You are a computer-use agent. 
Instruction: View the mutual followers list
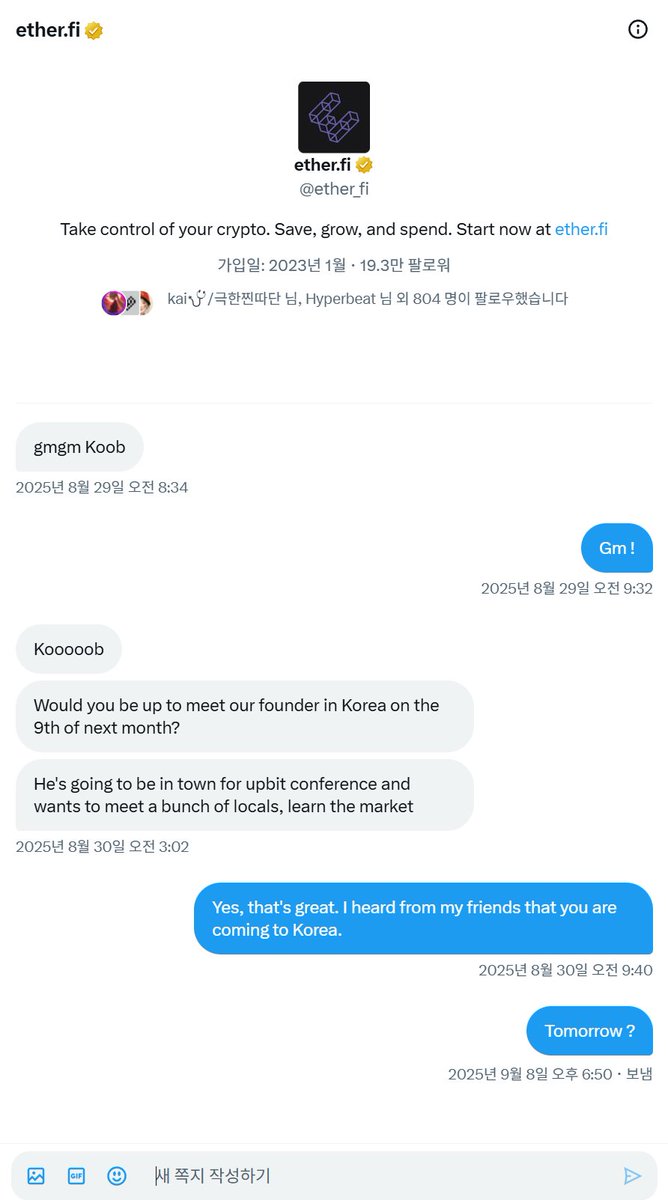[x=366, y=299]
